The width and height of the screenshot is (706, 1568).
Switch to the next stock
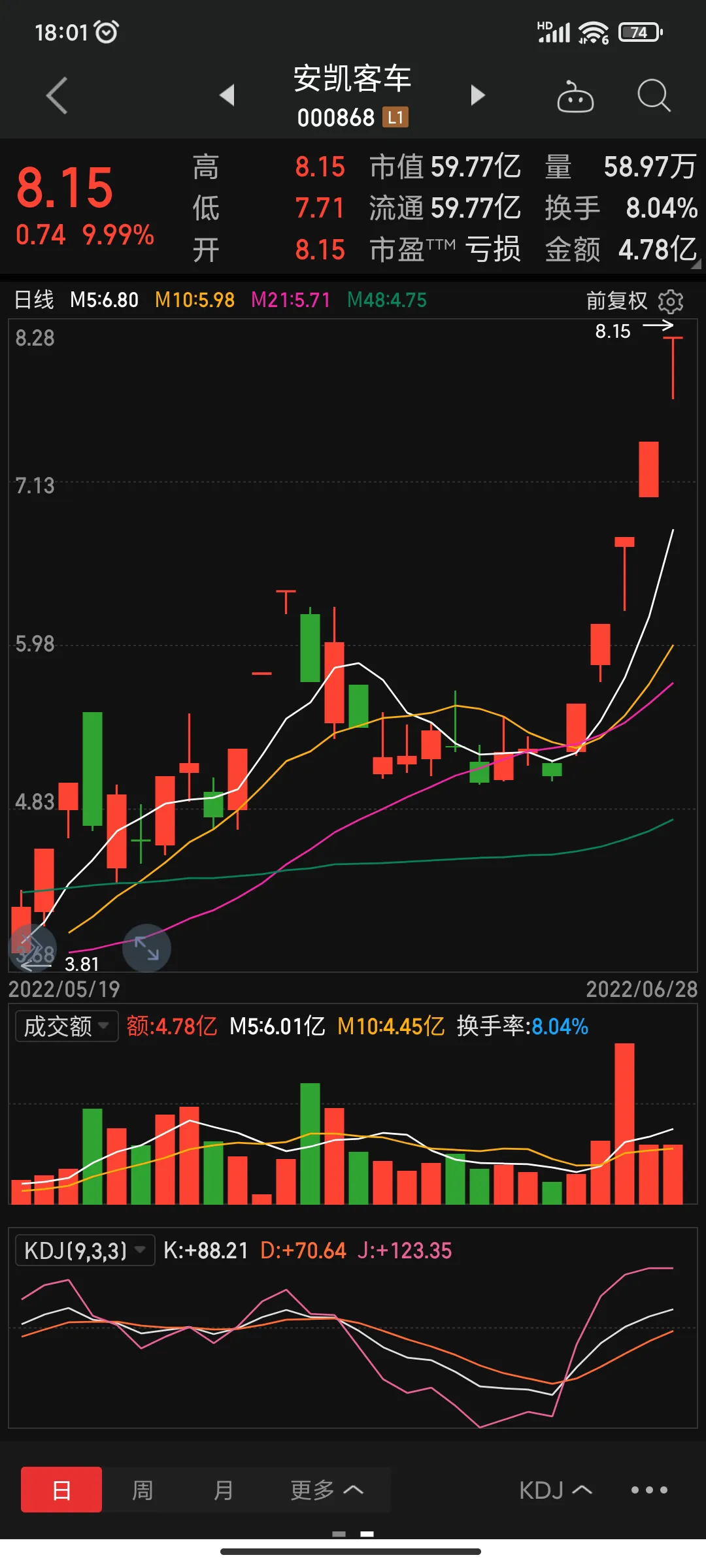pyautogui.click(x=478, y=95)
